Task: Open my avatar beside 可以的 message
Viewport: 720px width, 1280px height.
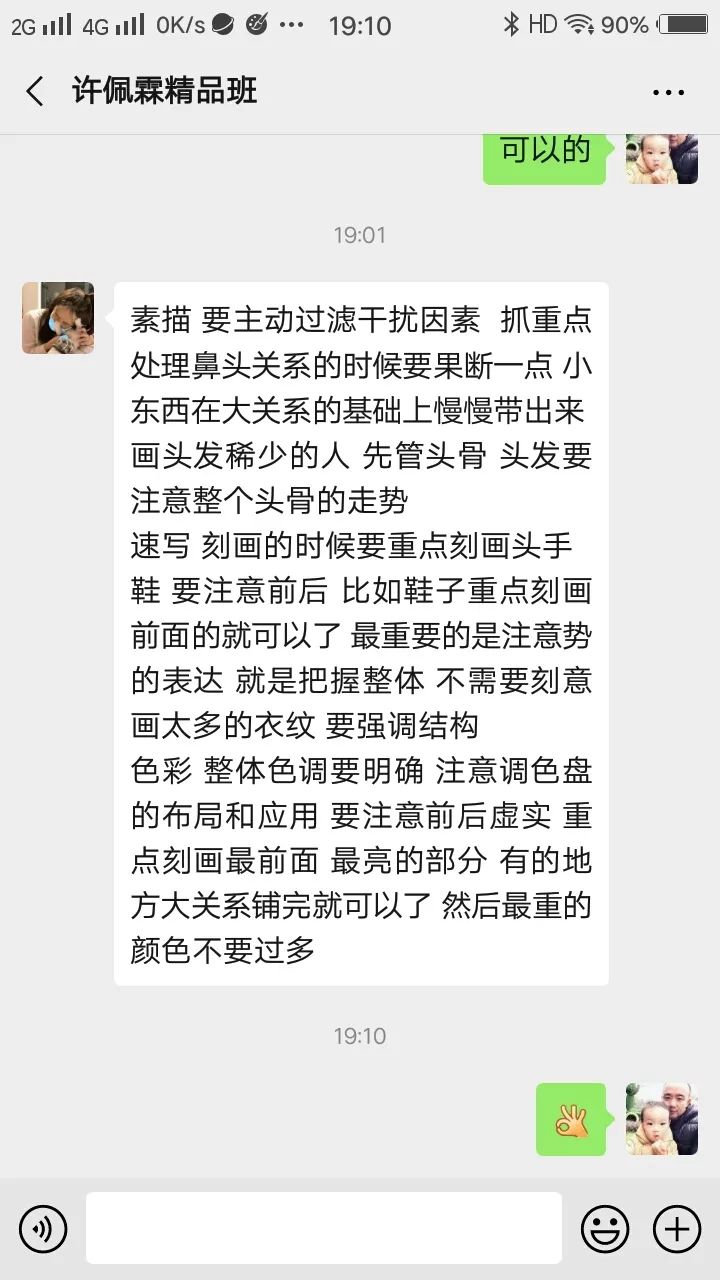Action: point(661,158)
